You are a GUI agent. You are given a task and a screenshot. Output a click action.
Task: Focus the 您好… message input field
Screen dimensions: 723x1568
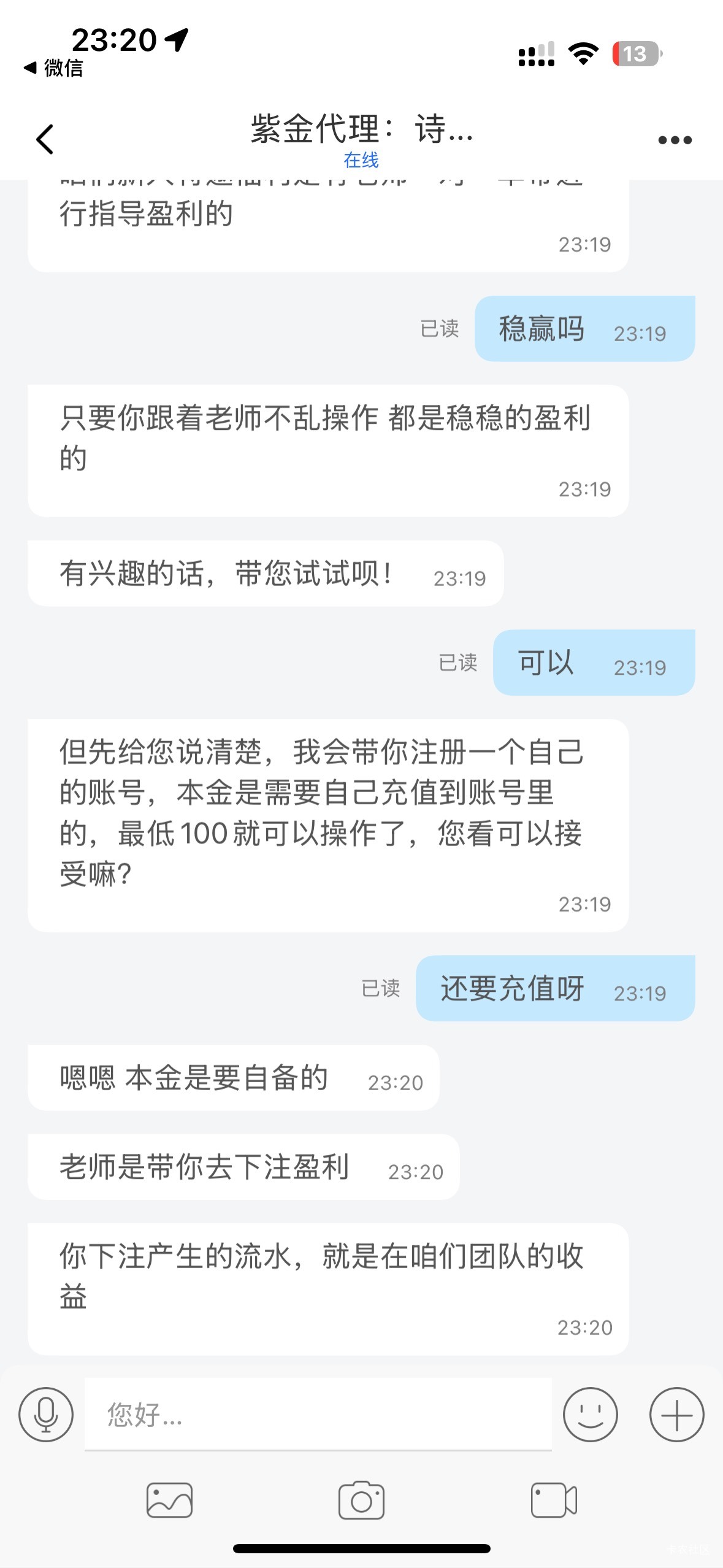pos(318,1414)
